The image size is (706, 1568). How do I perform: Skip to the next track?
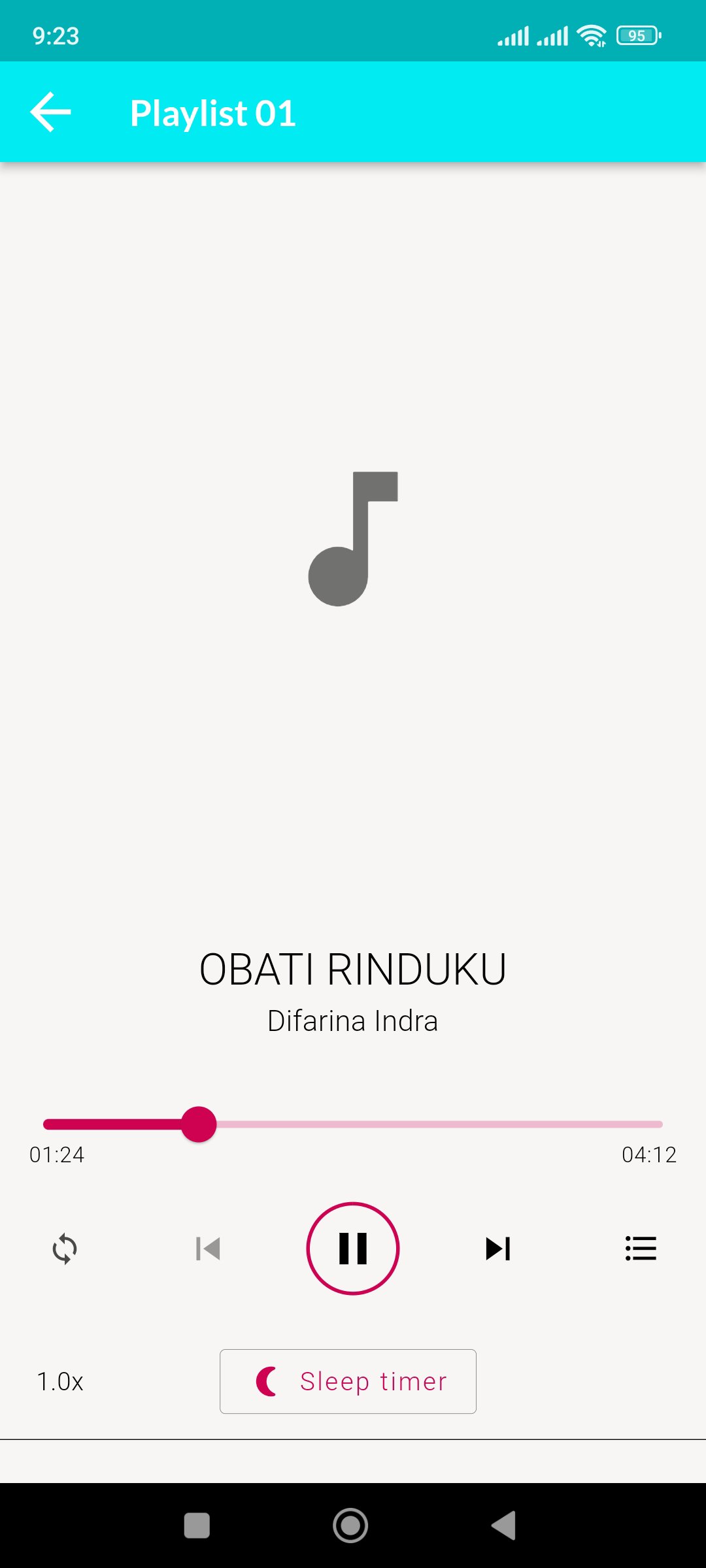click(497, 1249)
